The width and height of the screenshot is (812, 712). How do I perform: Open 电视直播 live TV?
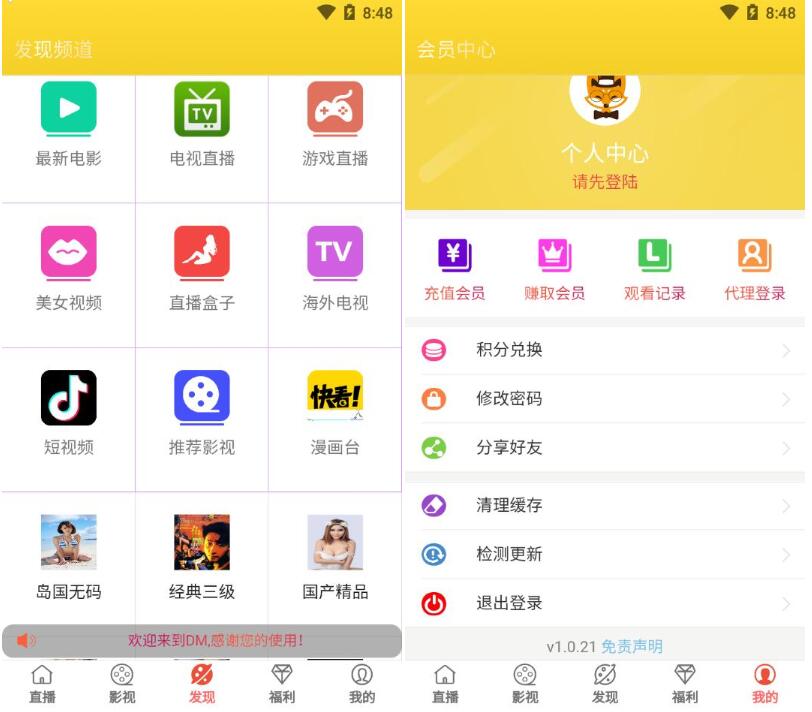(x=202, y=125)
